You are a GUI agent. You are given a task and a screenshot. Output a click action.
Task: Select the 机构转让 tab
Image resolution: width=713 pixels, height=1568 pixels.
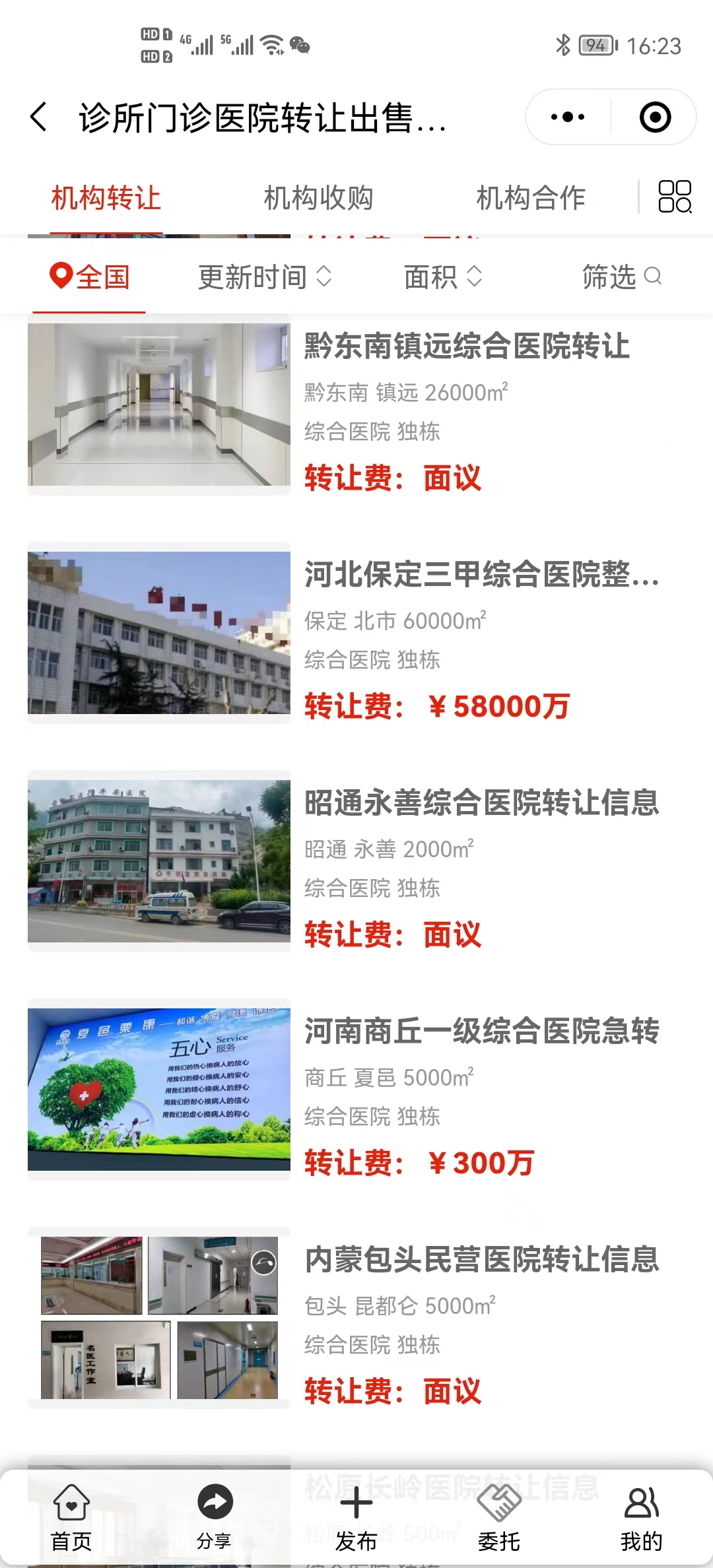(x=106, y=198)
